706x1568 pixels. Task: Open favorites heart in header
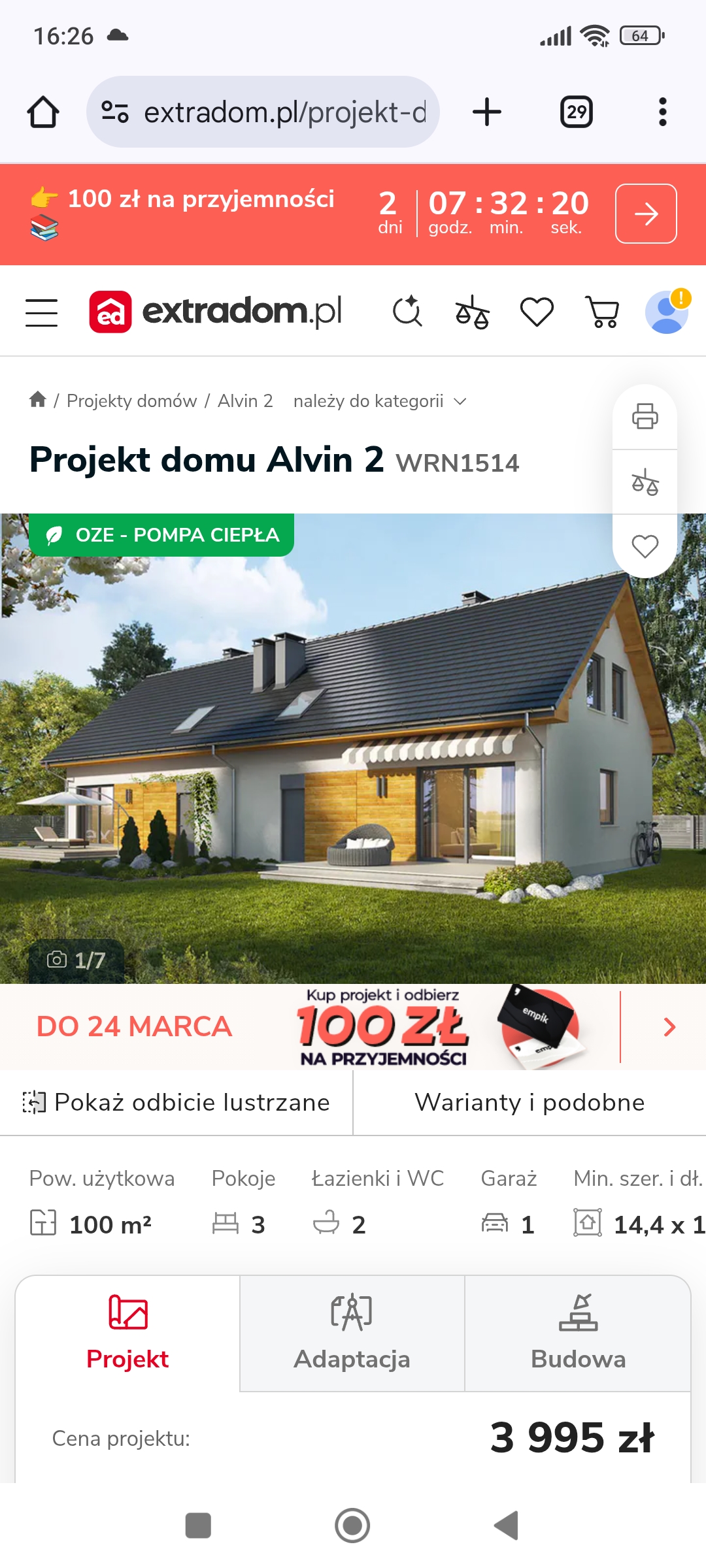(x=537, y=312)
